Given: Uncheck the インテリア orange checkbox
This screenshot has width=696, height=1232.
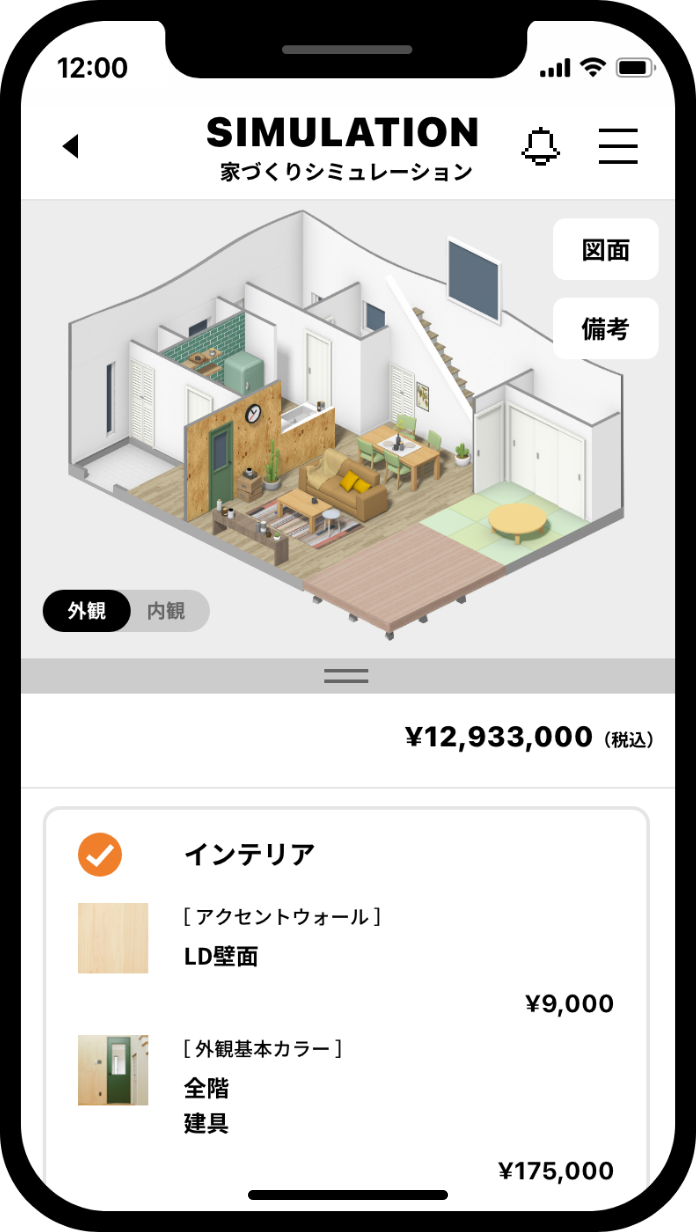Looking at the screenshot, I should (x=100, y=855).
